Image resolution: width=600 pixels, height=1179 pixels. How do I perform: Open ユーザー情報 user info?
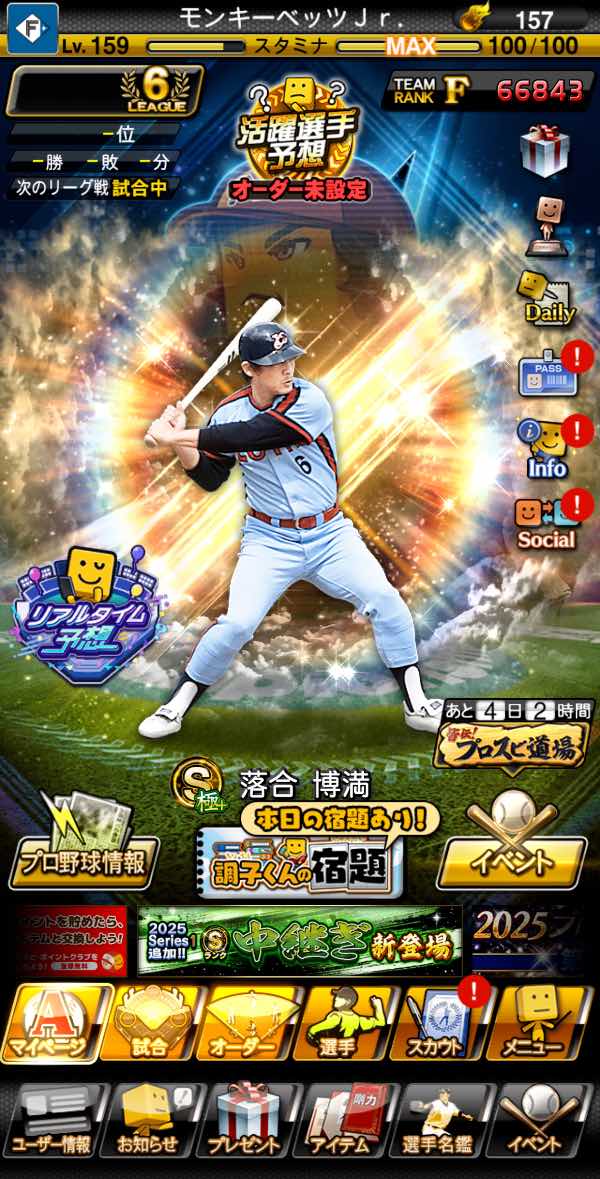pos(54,1120)
